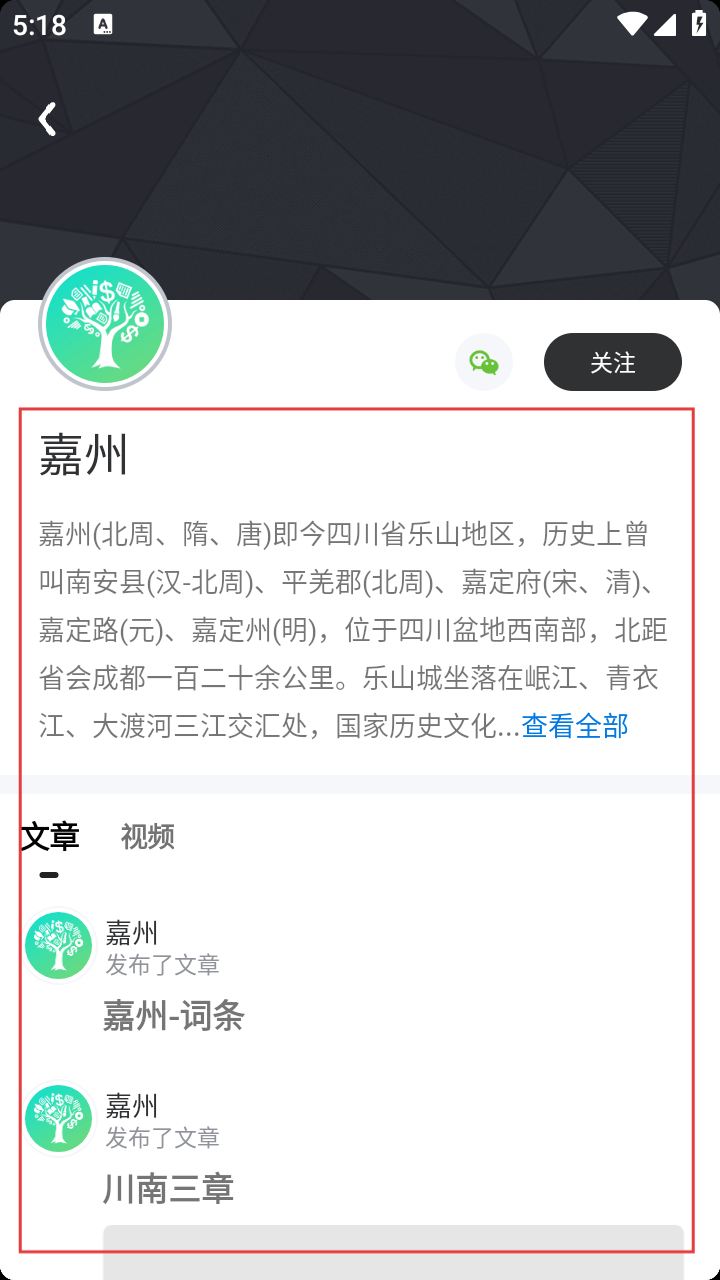
Task: Switch to the 视频 tab
Action: coord(148,837)
